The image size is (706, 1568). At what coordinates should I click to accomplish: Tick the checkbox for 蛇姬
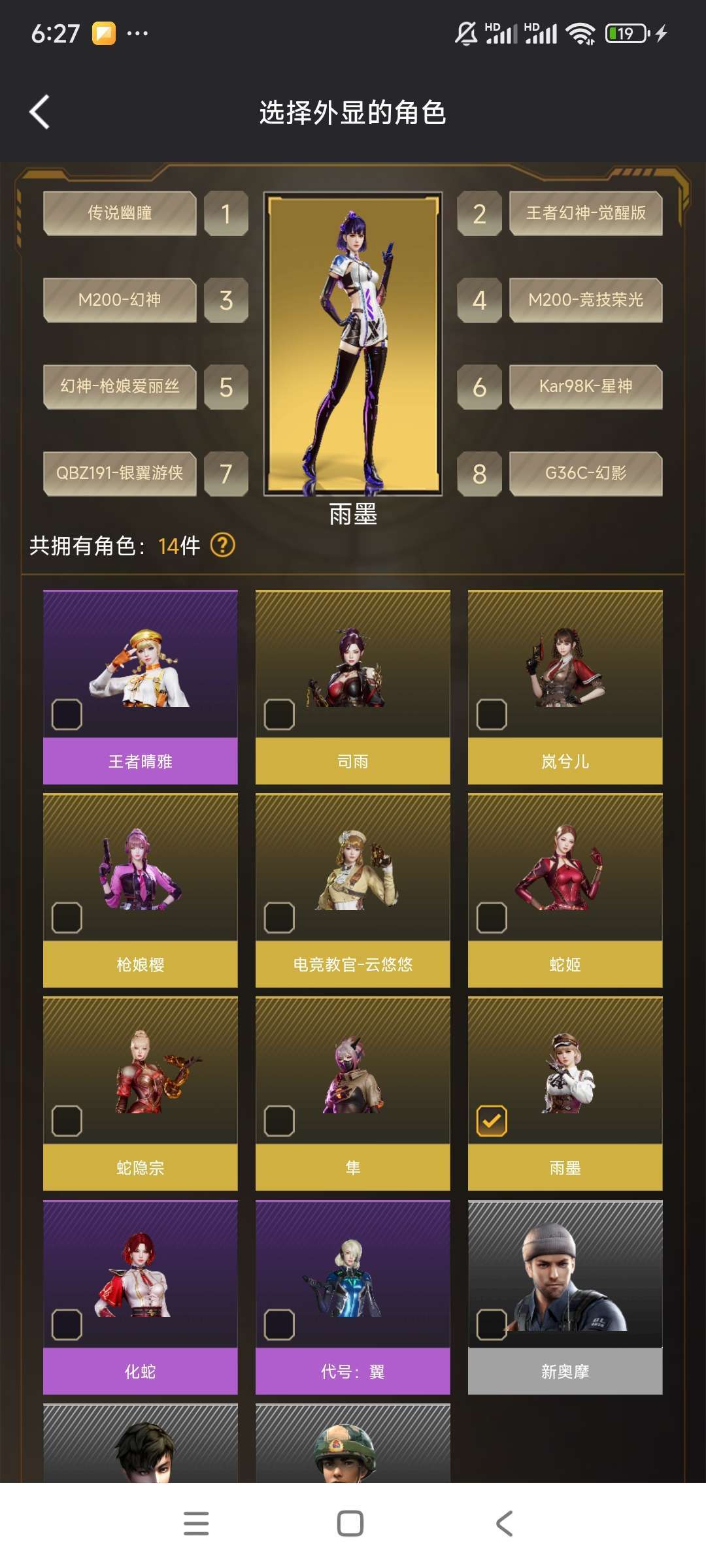click(x=492, y=918)
